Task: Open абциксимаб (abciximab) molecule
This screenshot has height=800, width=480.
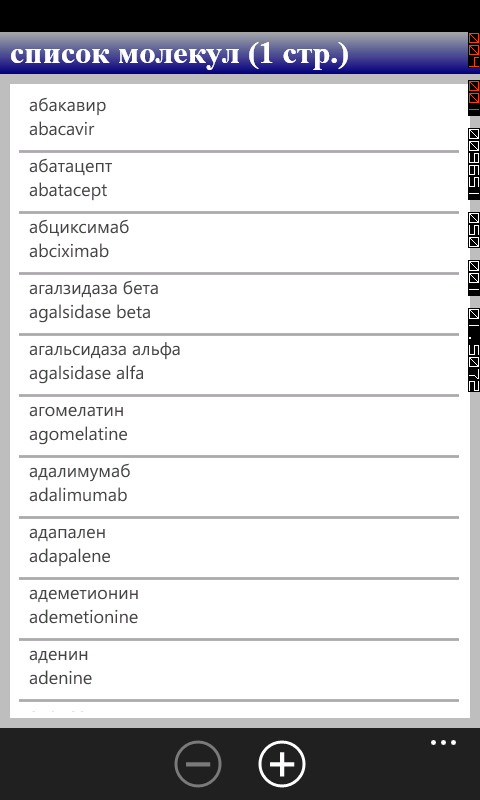Action: click(239, 240)
